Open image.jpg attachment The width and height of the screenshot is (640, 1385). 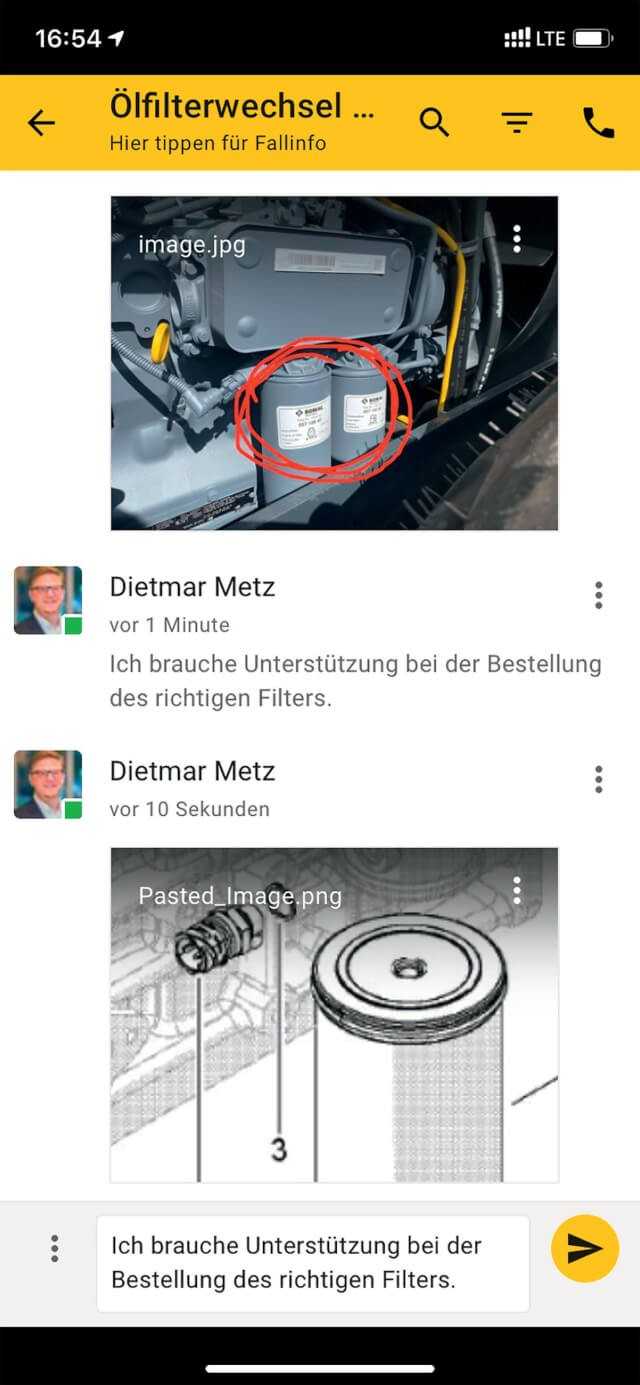(333, 380)
